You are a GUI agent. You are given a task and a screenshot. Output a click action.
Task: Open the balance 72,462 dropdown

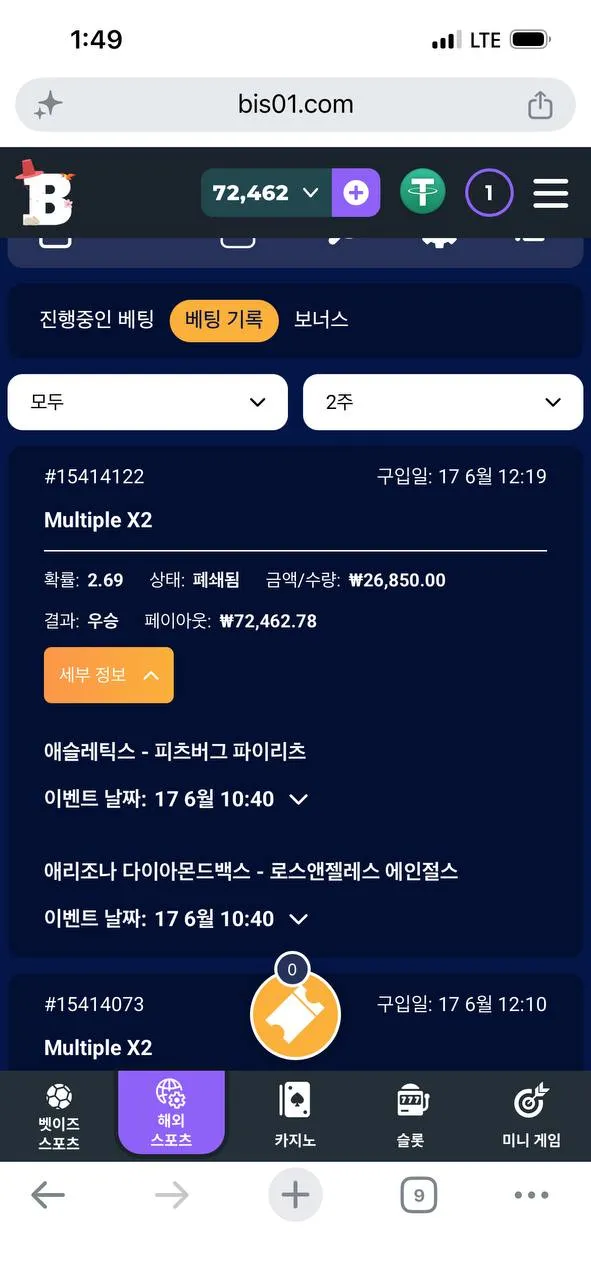pos(266,193)
